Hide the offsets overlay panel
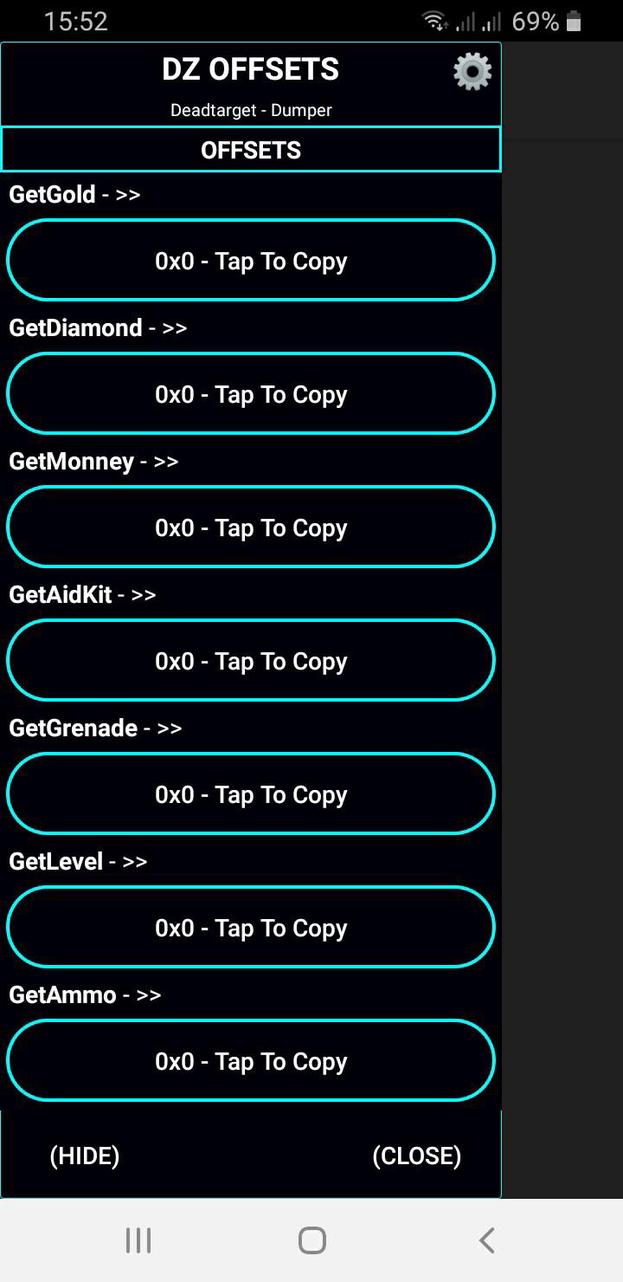The height and width of the screenshot is (1282, 623). (x=84, y=1156)
